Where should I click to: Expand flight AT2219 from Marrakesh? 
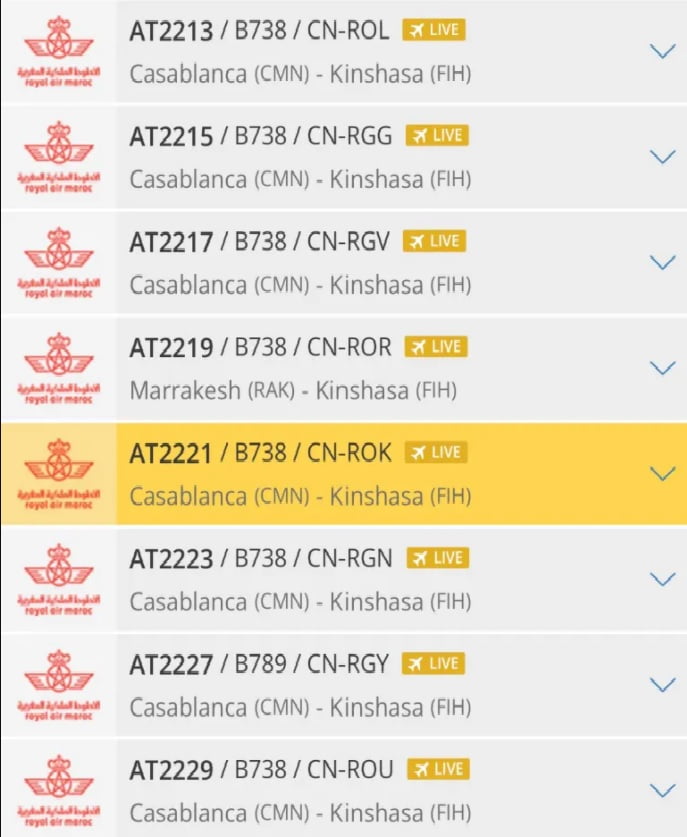pyautogui.click(x=662, y=368)
